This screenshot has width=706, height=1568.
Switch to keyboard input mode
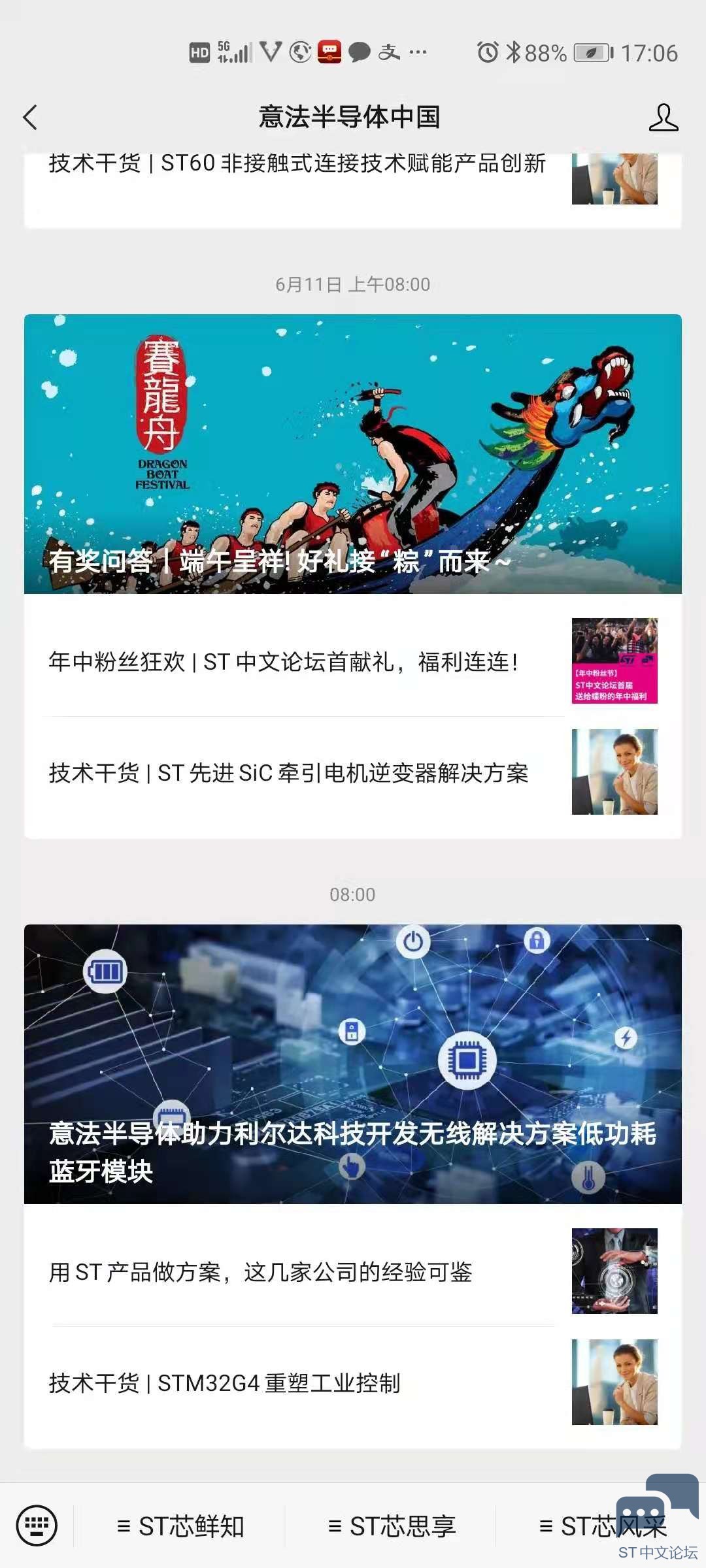(37, 1526)
